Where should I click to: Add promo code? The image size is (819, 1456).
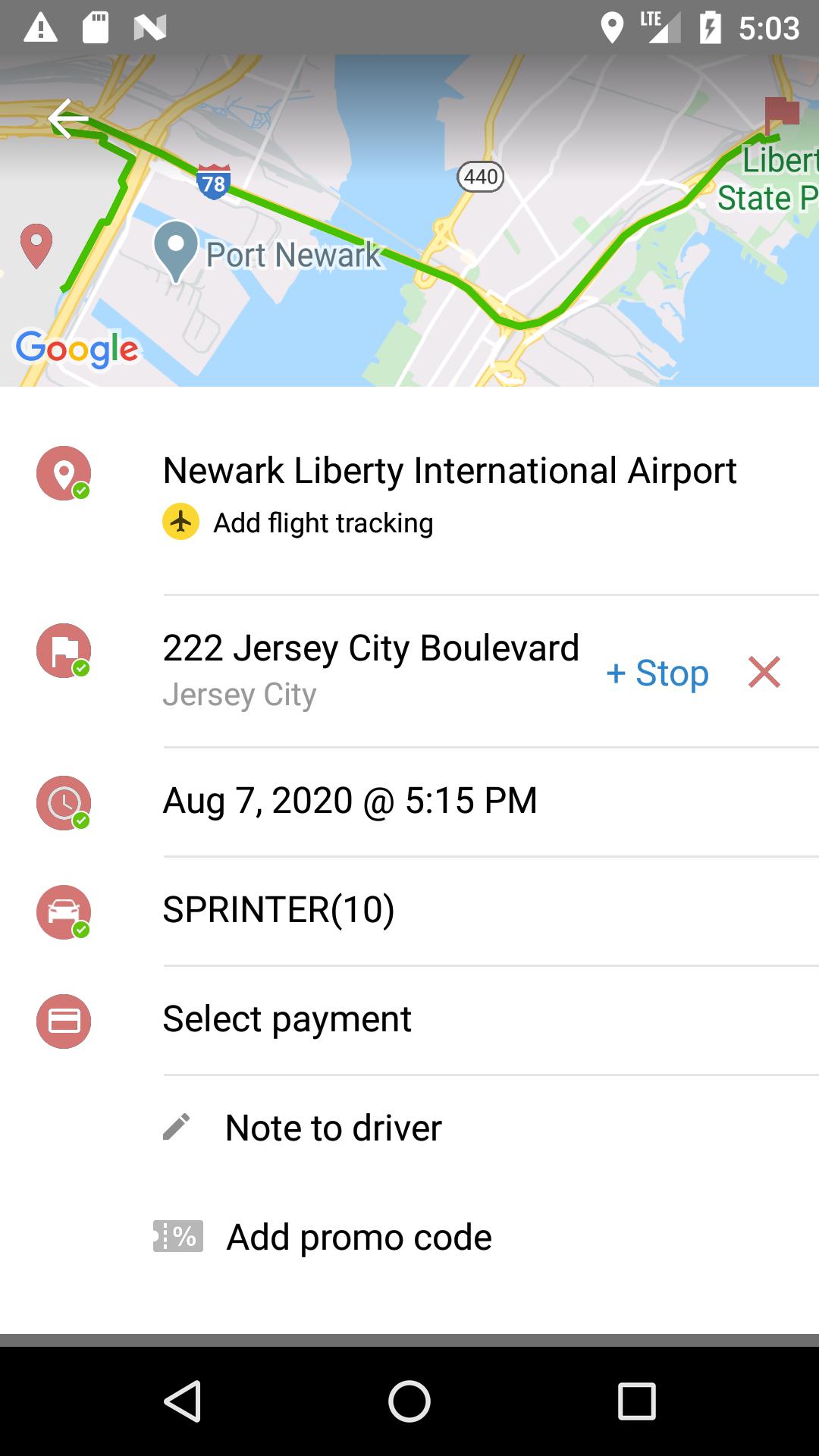point(358,1238)
